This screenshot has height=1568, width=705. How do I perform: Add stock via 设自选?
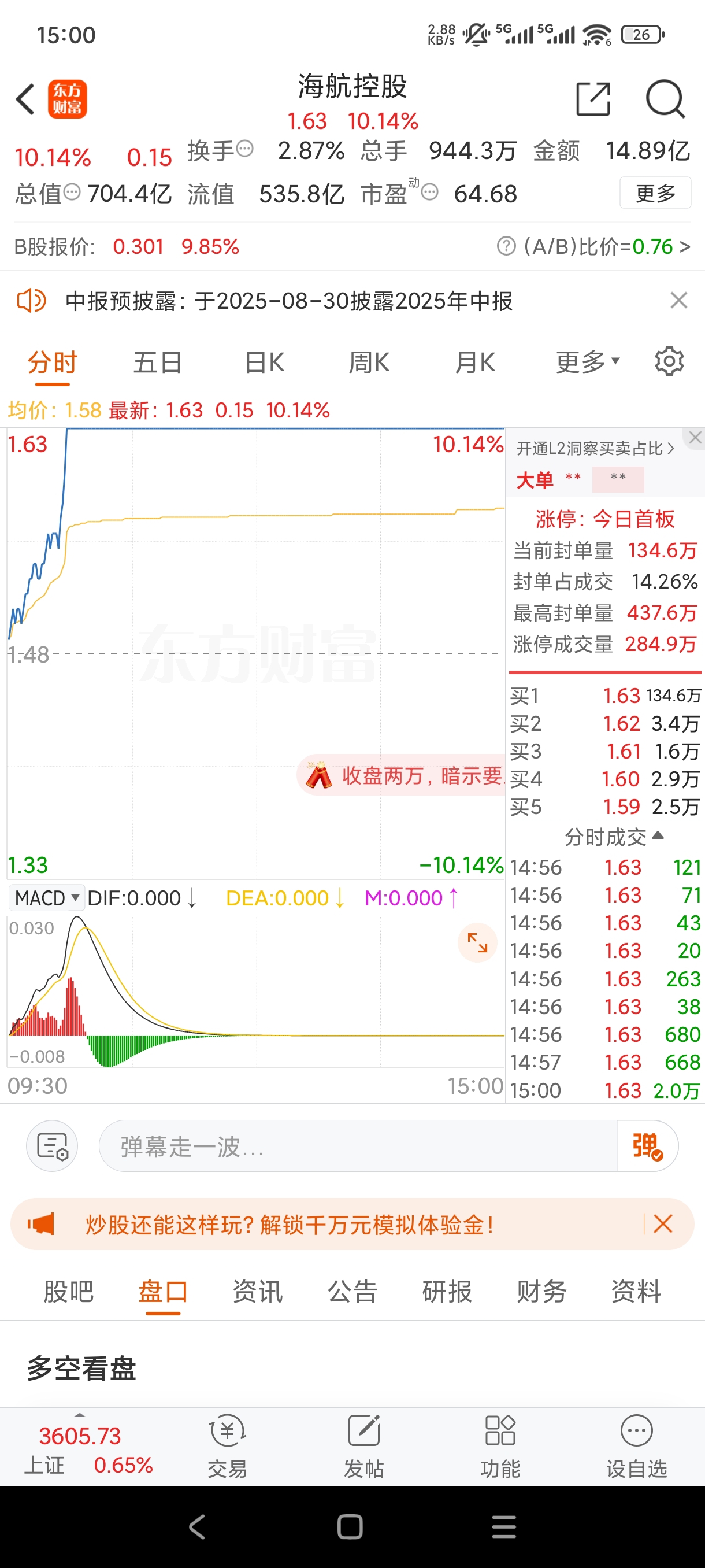[x=636, y=1447]
